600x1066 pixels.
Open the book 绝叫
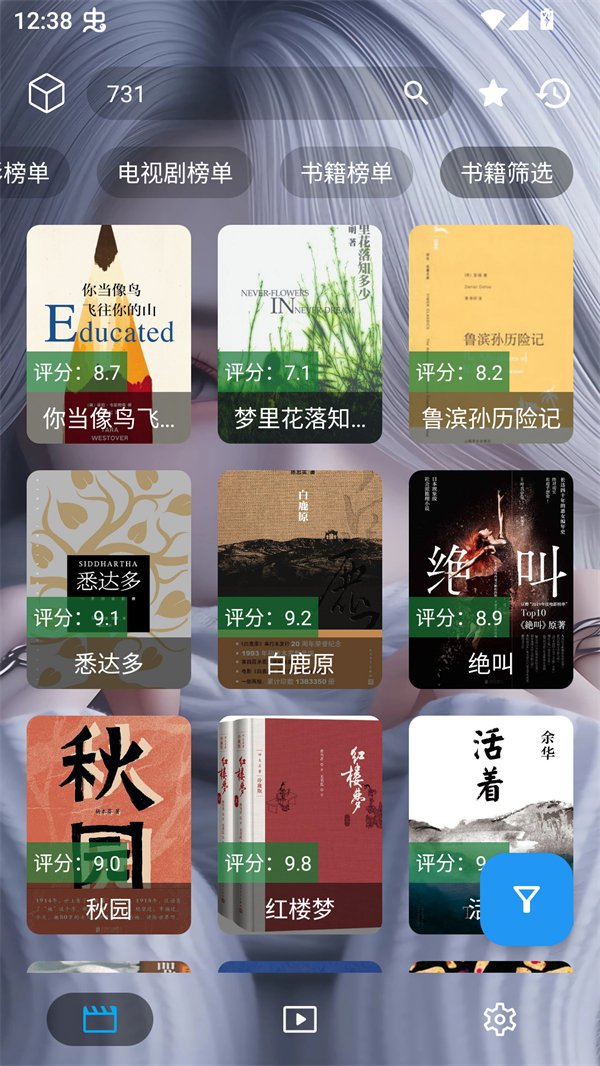coord(491,579)
